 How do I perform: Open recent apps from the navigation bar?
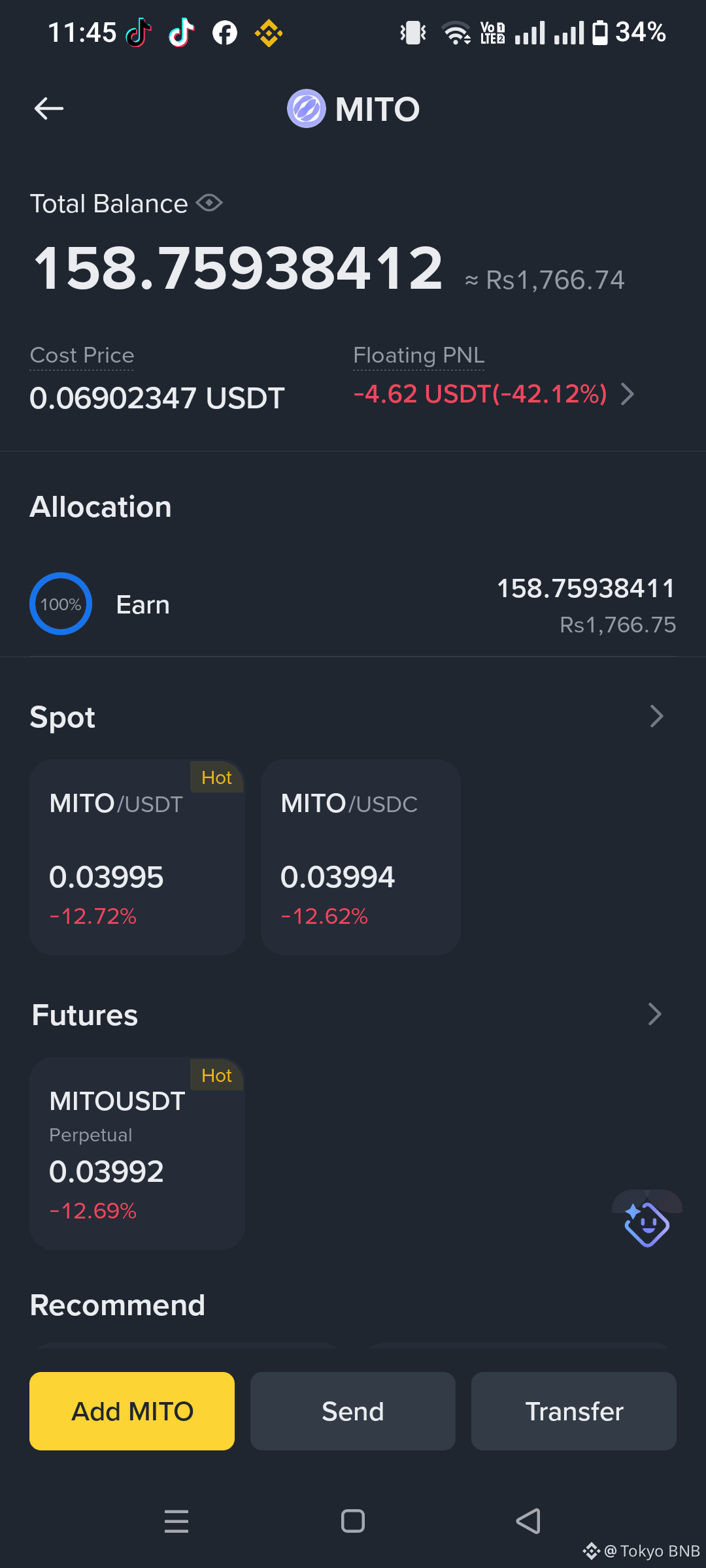click(176, 1522)
